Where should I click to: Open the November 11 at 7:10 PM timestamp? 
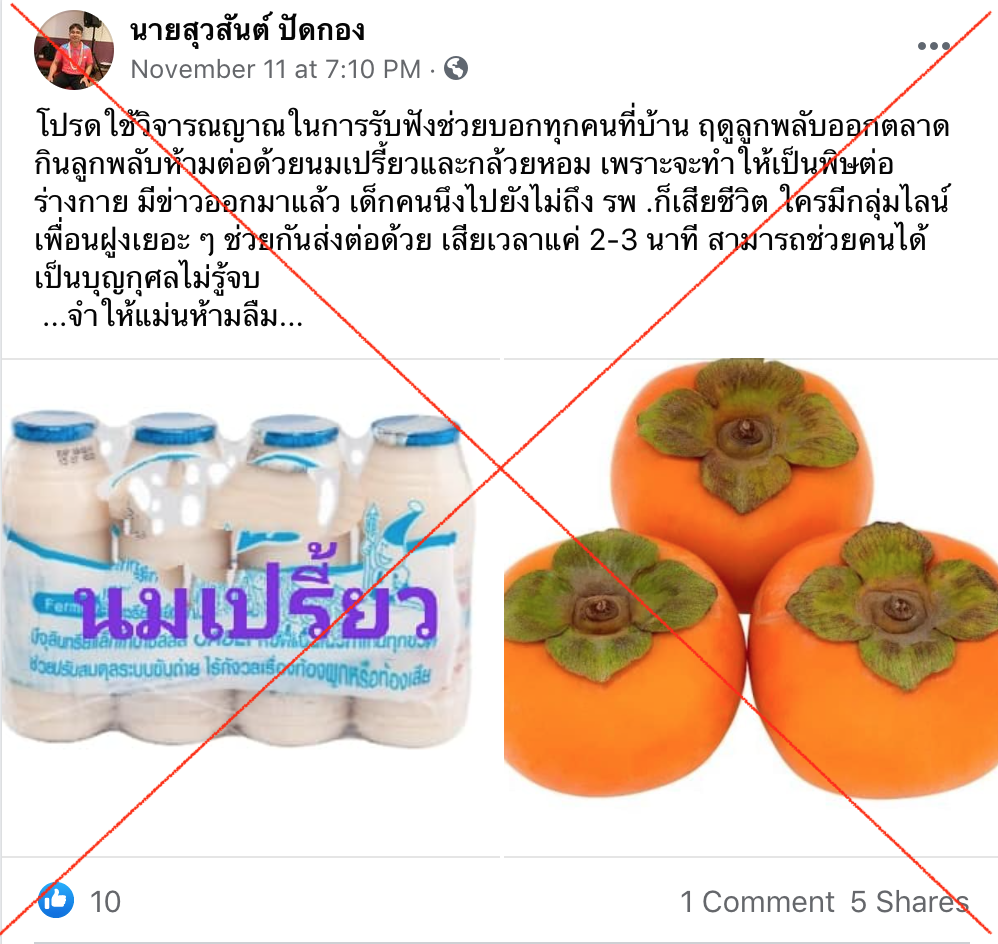[x=276, y=69]
